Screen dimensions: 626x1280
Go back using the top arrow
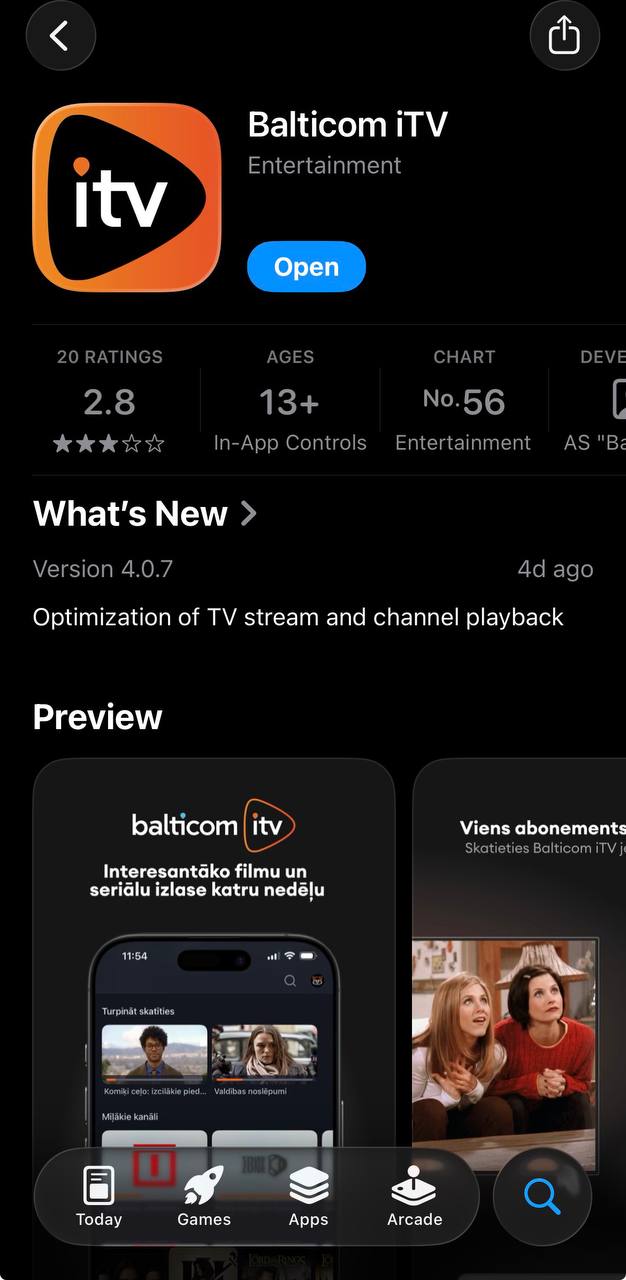[x=60, y=37]
